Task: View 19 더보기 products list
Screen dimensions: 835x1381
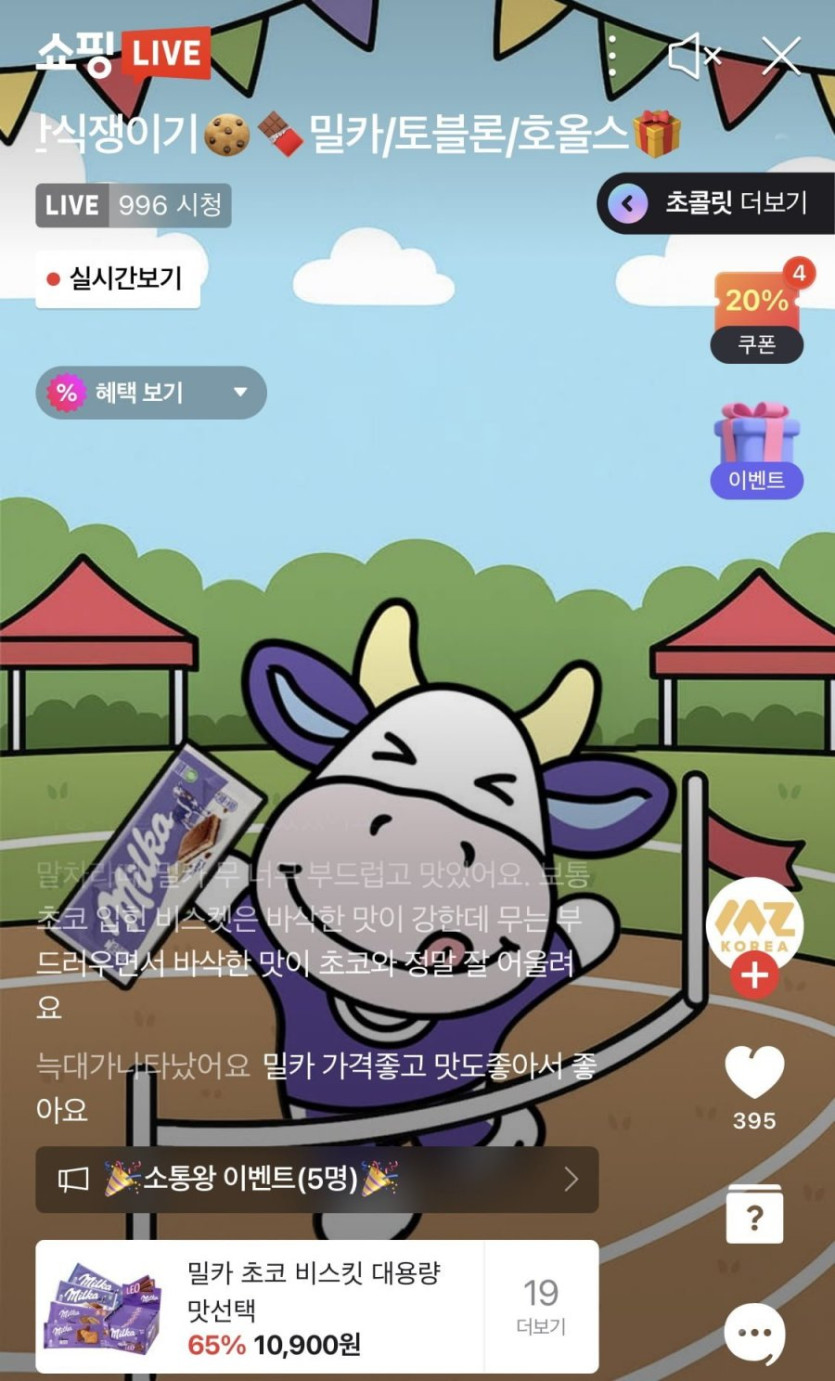Action: (x=541, y=1307)
